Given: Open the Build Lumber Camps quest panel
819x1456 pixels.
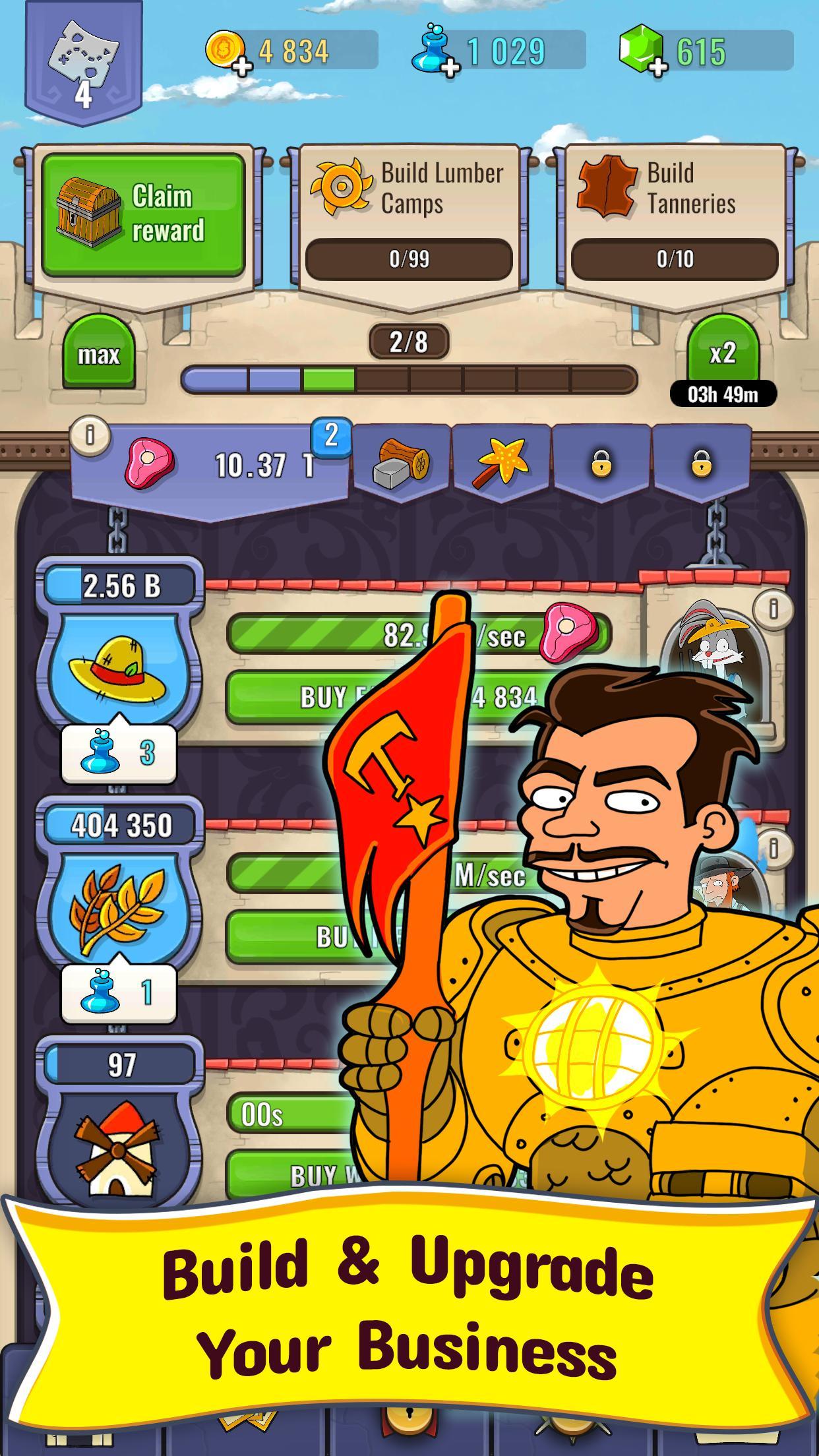Looking at the screenshot, I should coord(409,211).
